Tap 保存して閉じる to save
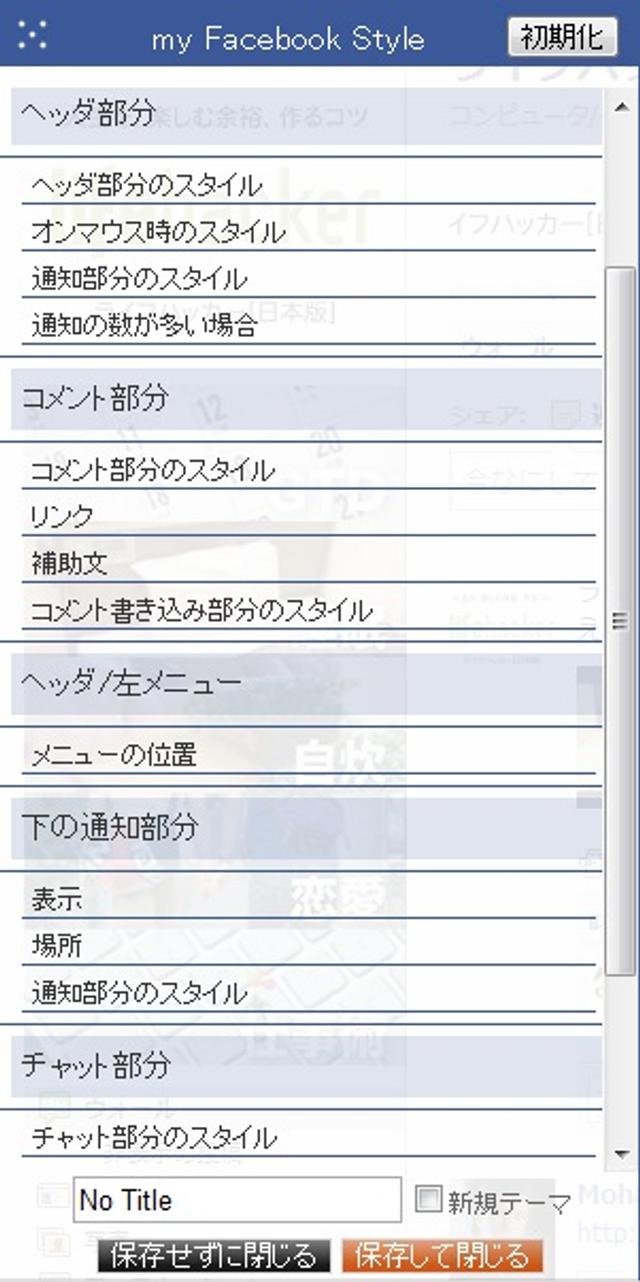The image size is (640, 1282). [442, 1255]
